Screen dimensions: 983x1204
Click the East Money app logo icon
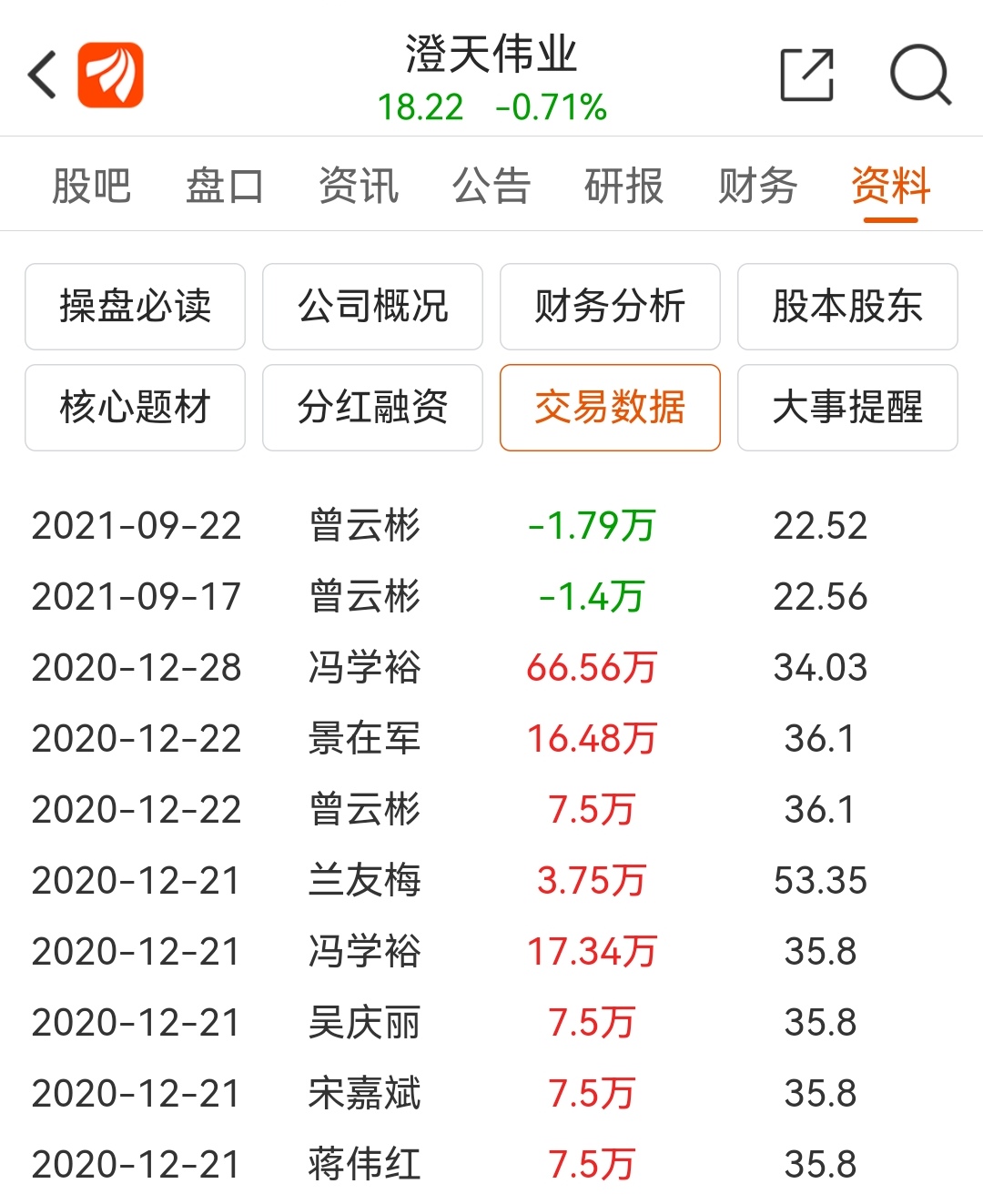click(109, 73)
